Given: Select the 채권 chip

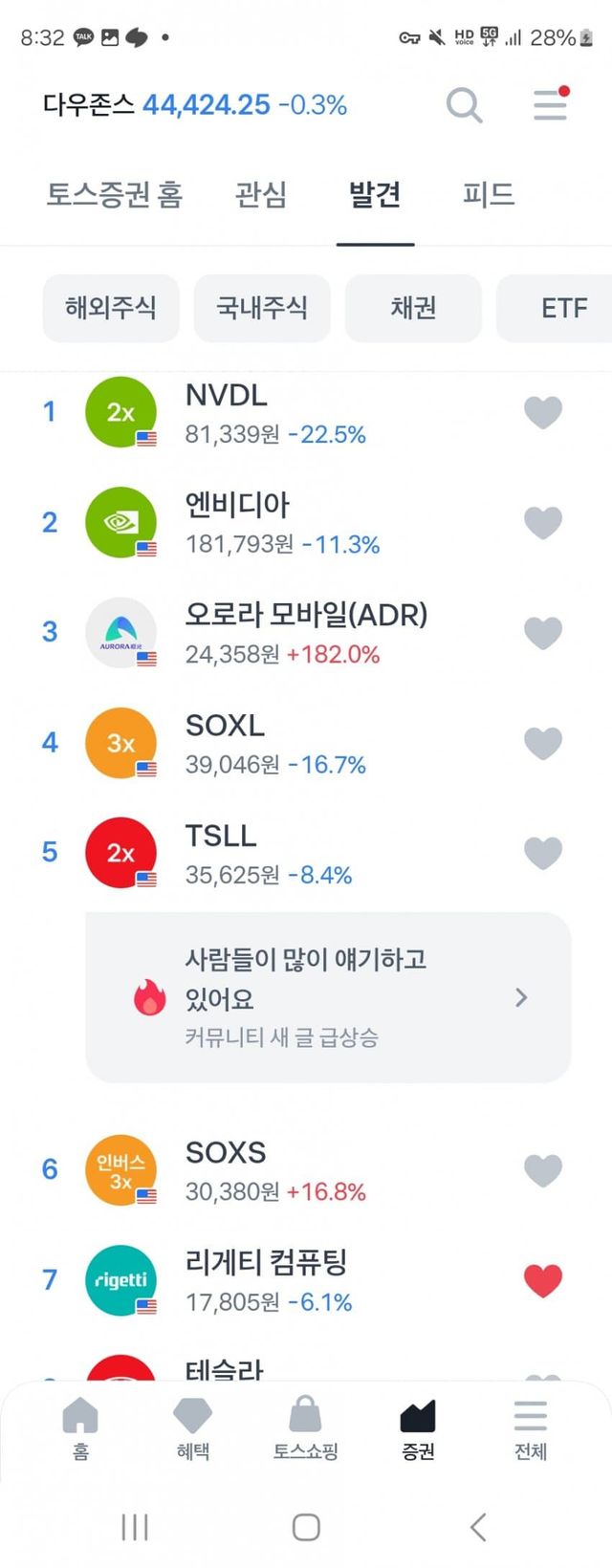Looking at the screenshot, I should 413,308.
